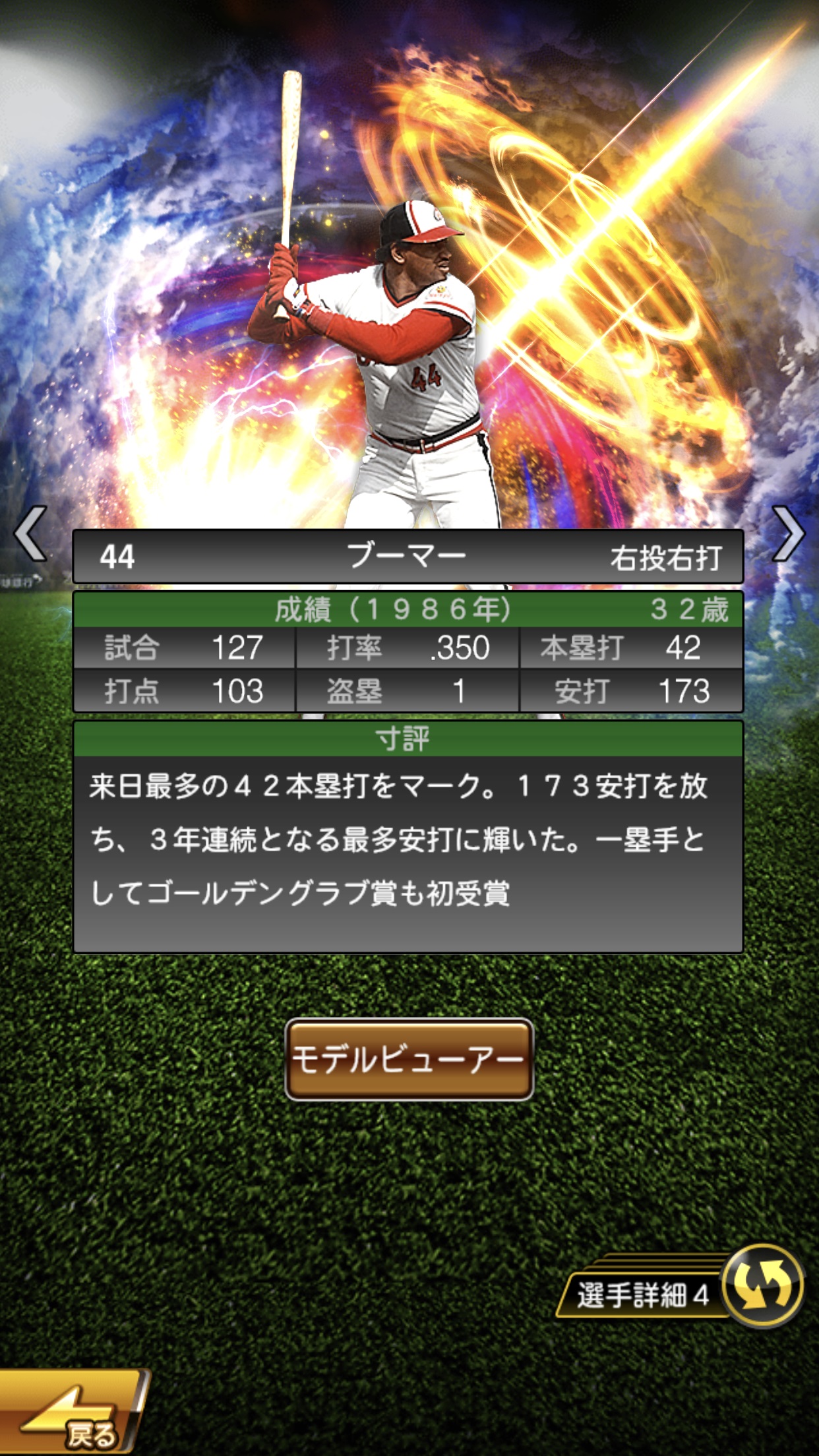819x1456 pixels.
Task: Go to the next player with right arrow
Action: pyautogui.click(x=788, y=533)
